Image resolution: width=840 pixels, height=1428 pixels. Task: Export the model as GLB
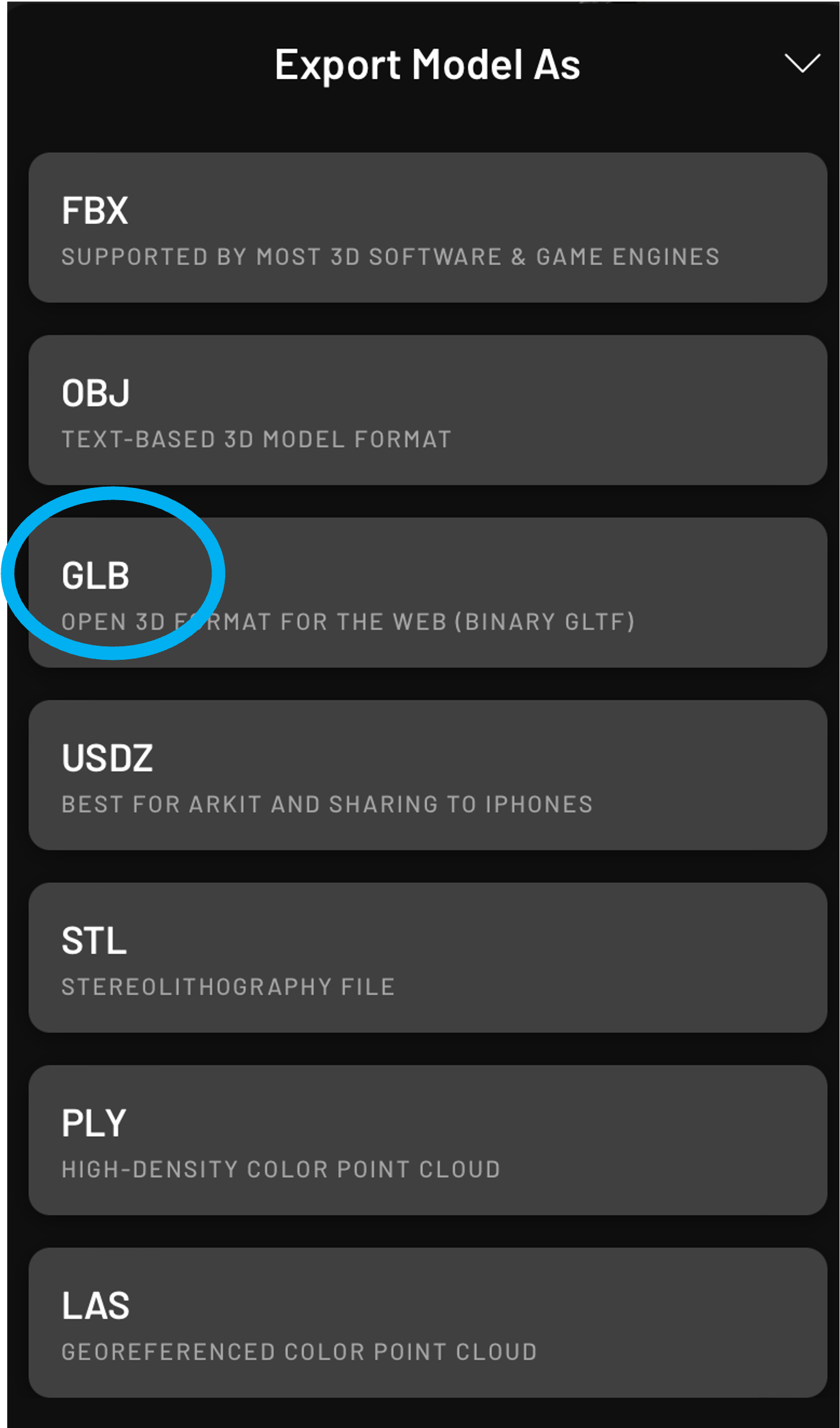pos(427,593)
